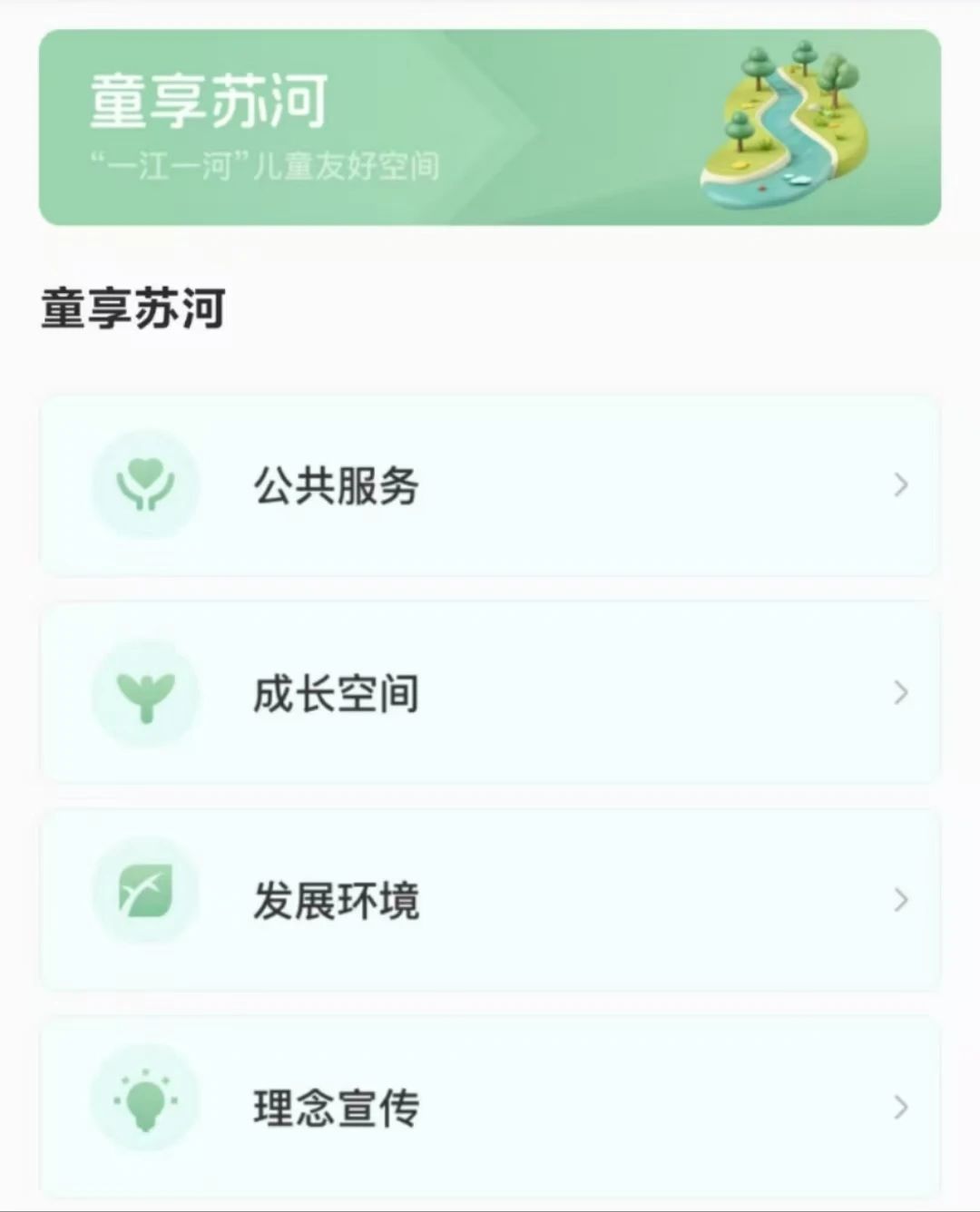
Task: Select the sprout icon beside 成长空间
Action: [145, 694]
